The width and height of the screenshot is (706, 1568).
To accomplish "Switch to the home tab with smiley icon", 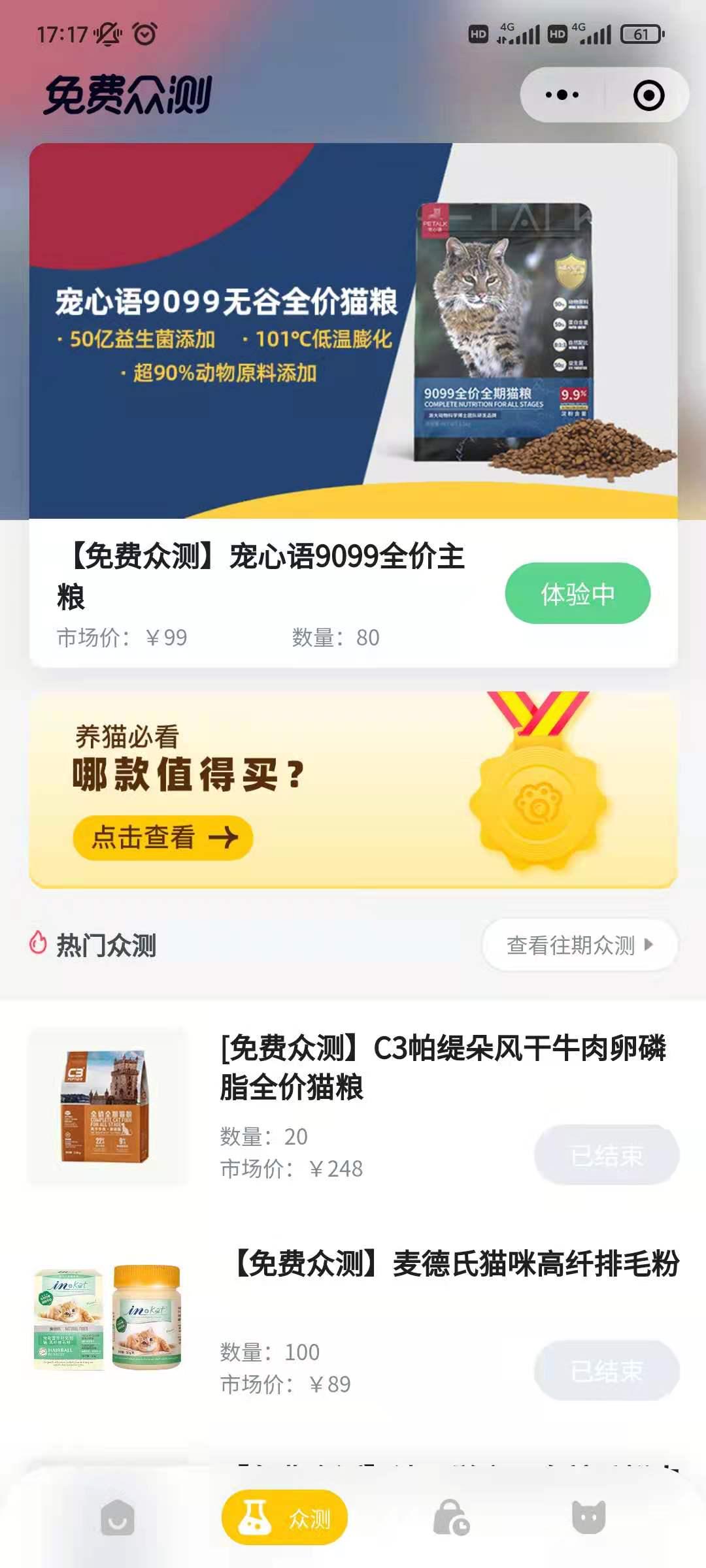I will 118,1517.
